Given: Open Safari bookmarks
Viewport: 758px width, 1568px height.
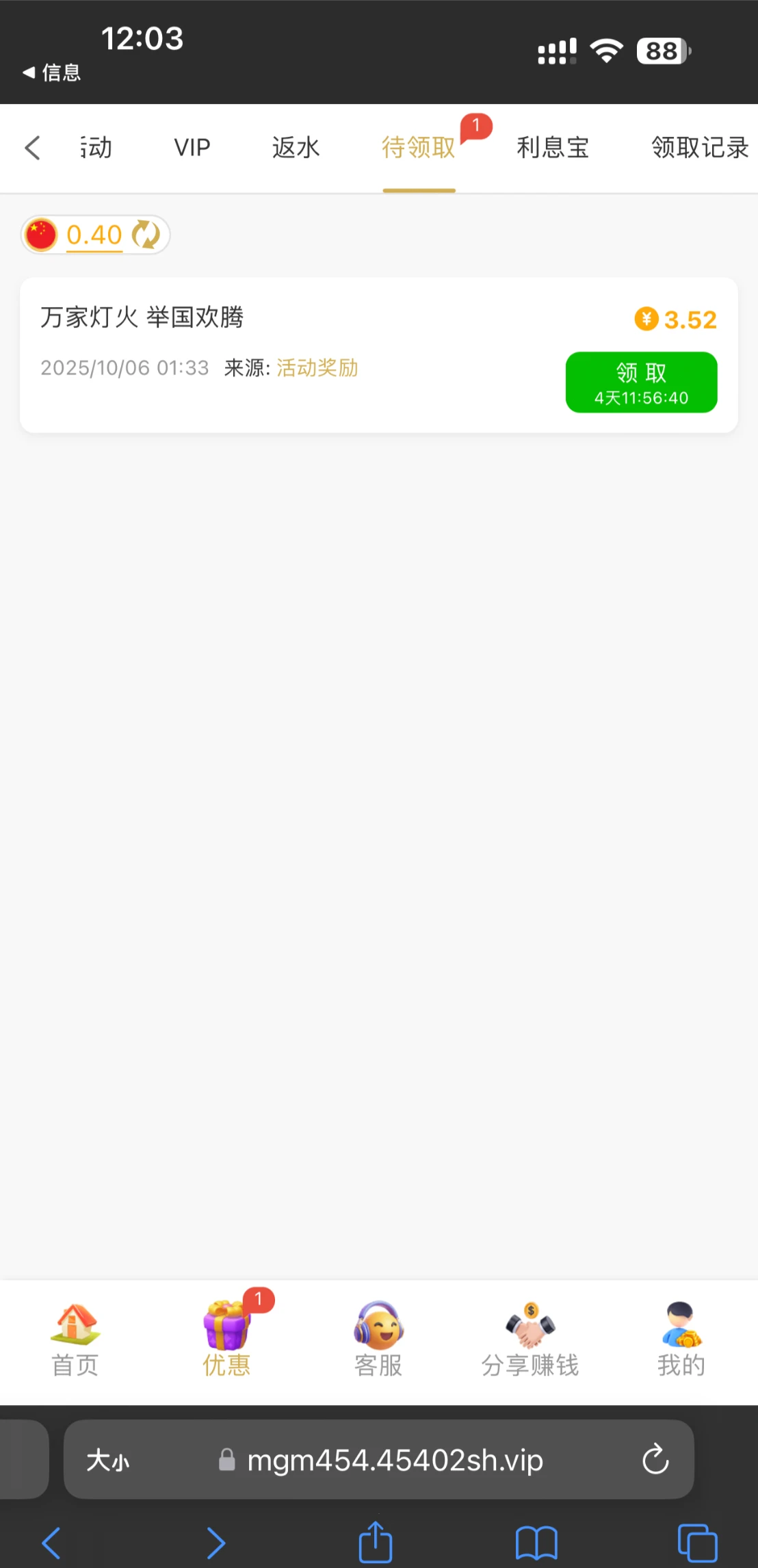Looking at the screenshot, I should pos(536,1542).
